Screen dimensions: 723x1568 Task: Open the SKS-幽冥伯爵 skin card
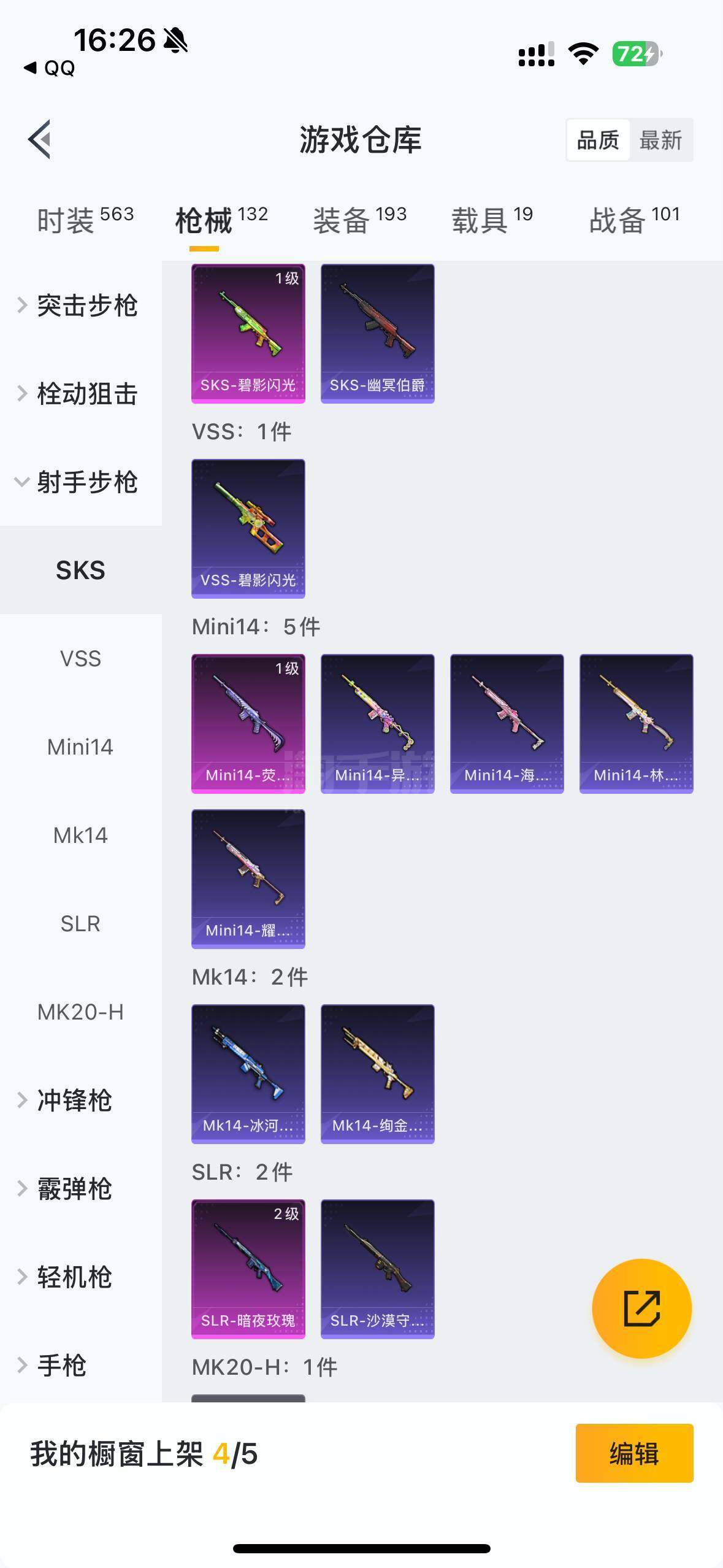pyautogui.click(x=378, y=334)
